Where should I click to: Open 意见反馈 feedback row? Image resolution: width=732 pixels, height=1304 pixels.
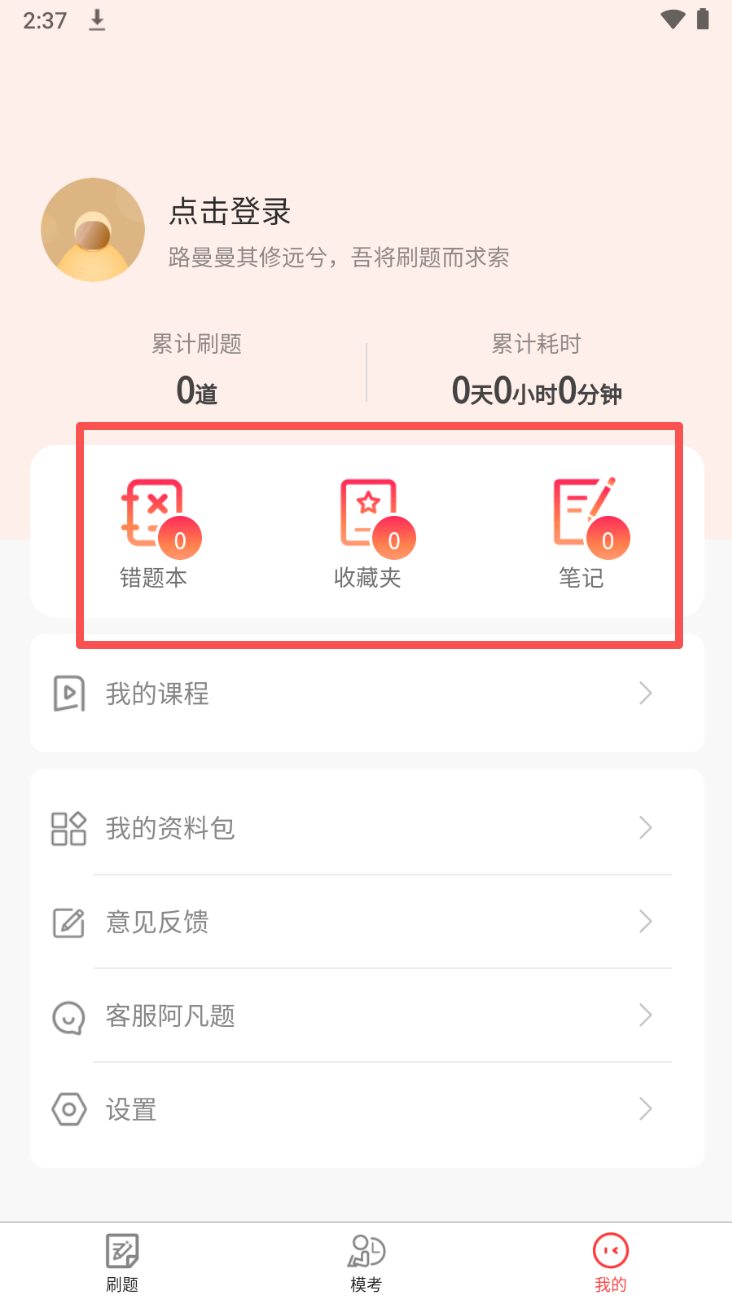click(x=366, y=922)
